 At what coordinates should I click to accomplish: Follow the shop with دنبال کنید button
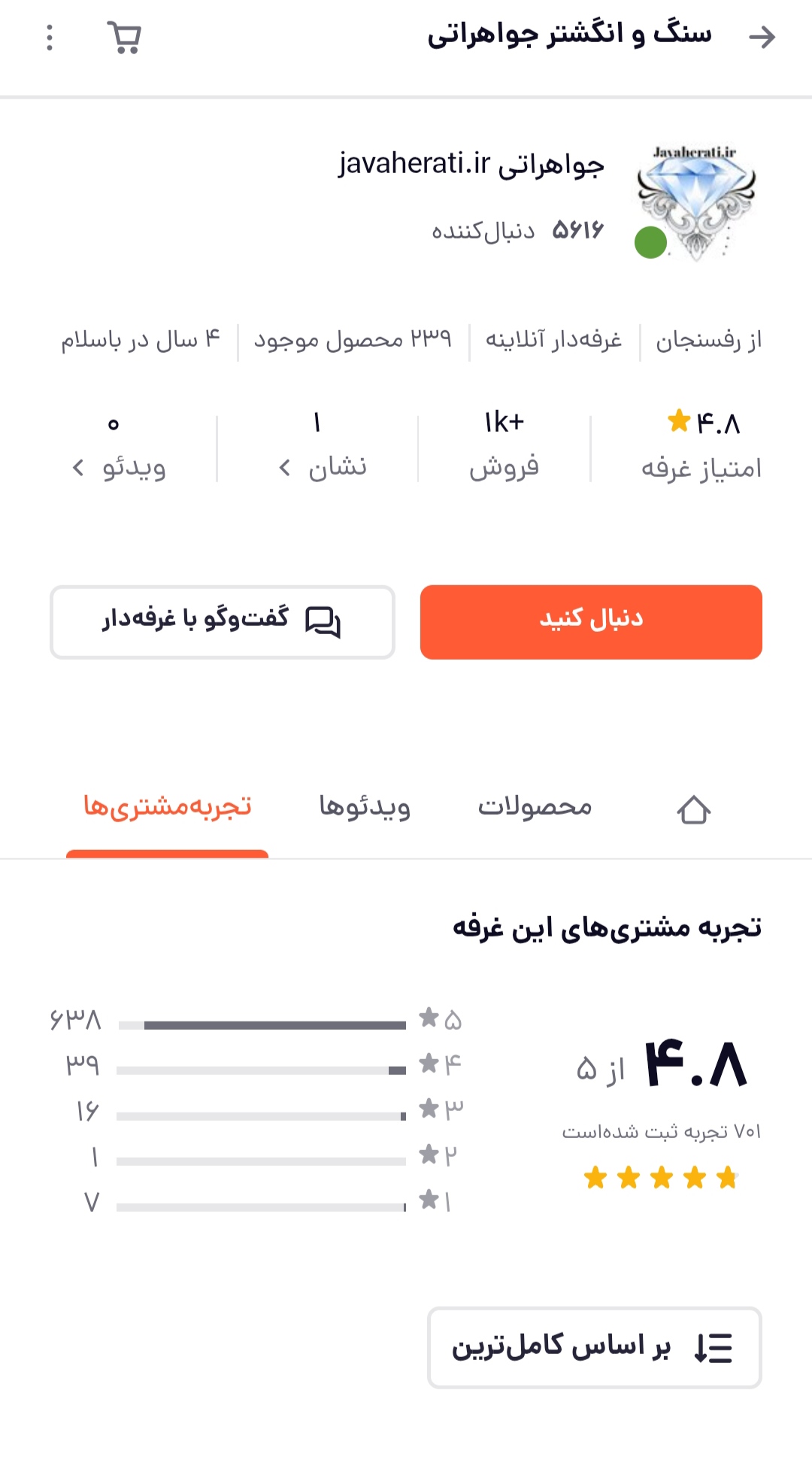coord(591,621)
